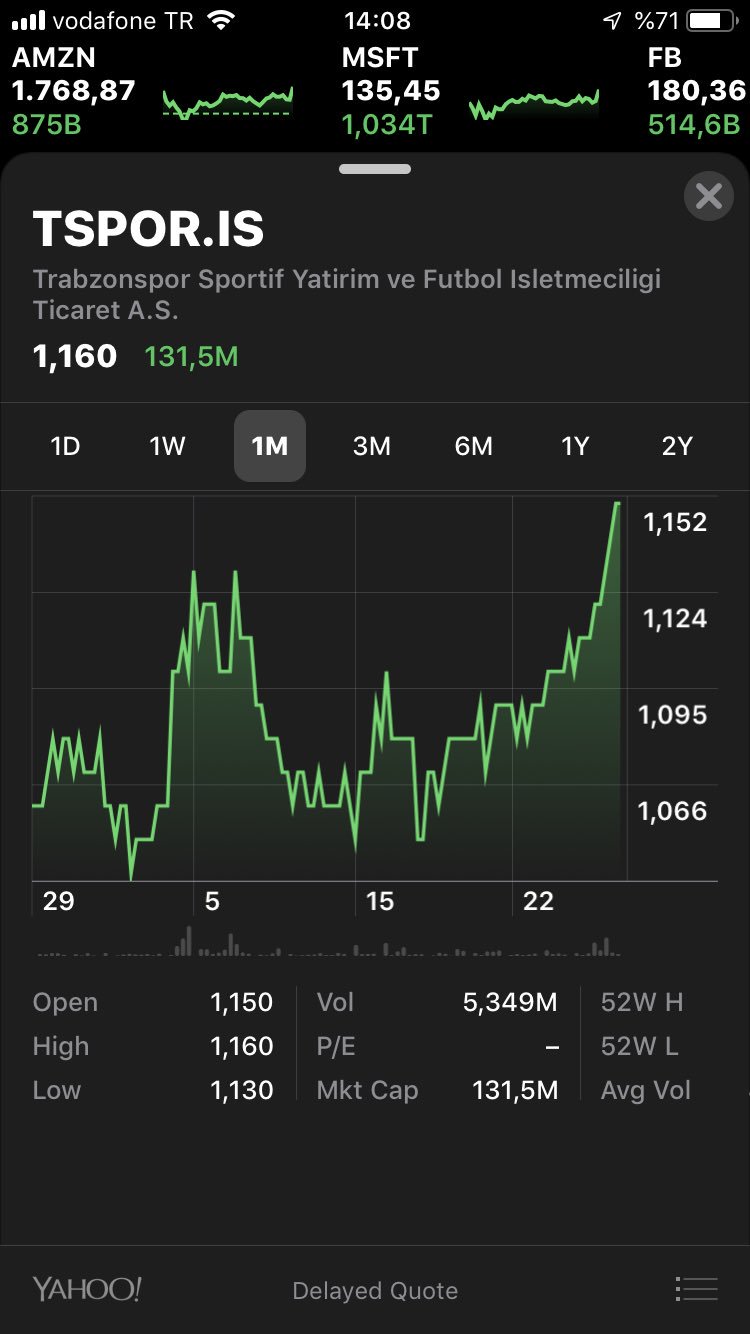Close the TSPOR.IS detail card
This screenshot has height=1334, width=750.
click(x=709, y=196)
